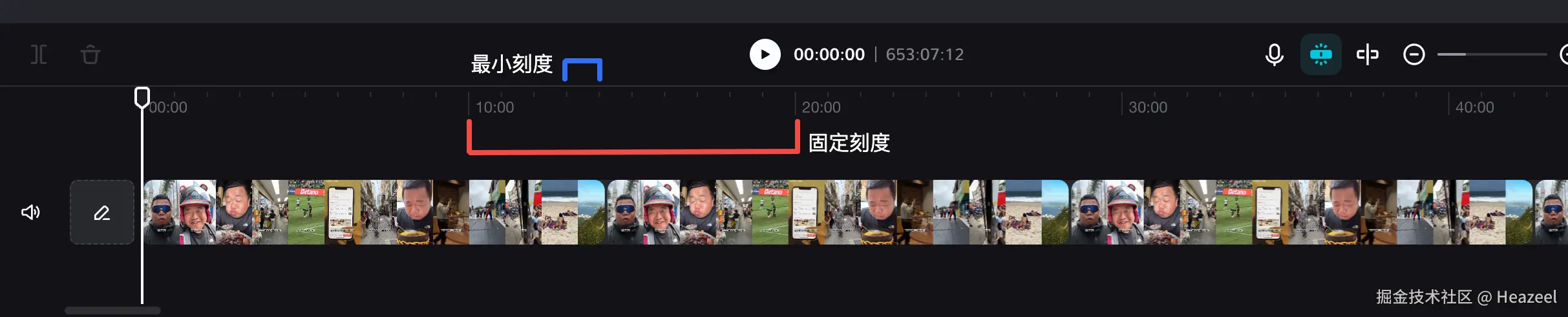The image size is (1568, 317).
Task: Select the first video clip on track
Action: 374,212
